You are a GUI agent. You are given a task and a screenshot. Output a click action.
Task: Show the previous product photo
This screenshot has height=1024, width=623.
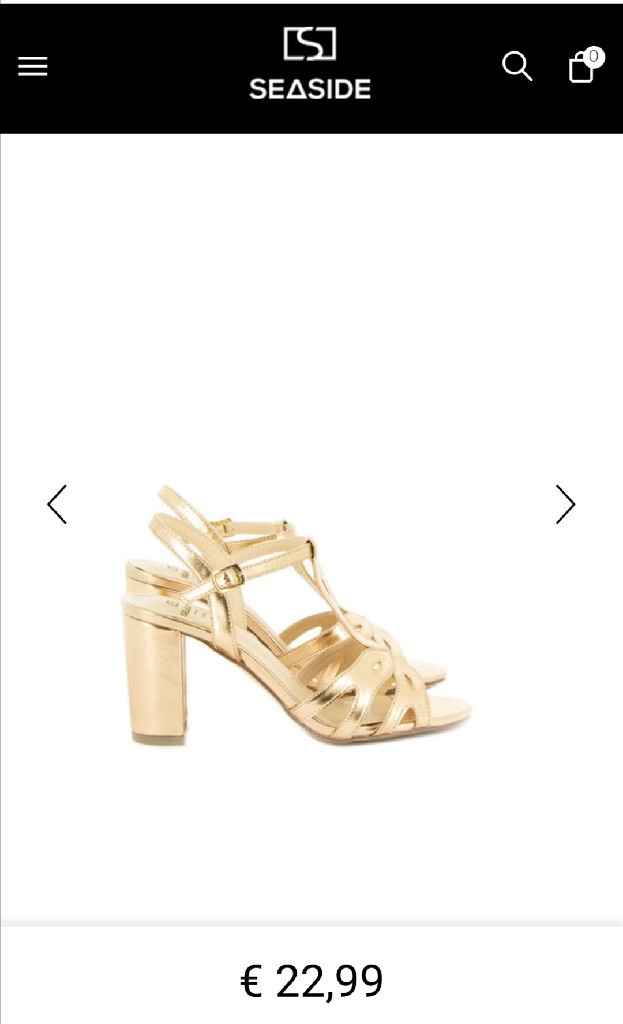coord(57,504)
